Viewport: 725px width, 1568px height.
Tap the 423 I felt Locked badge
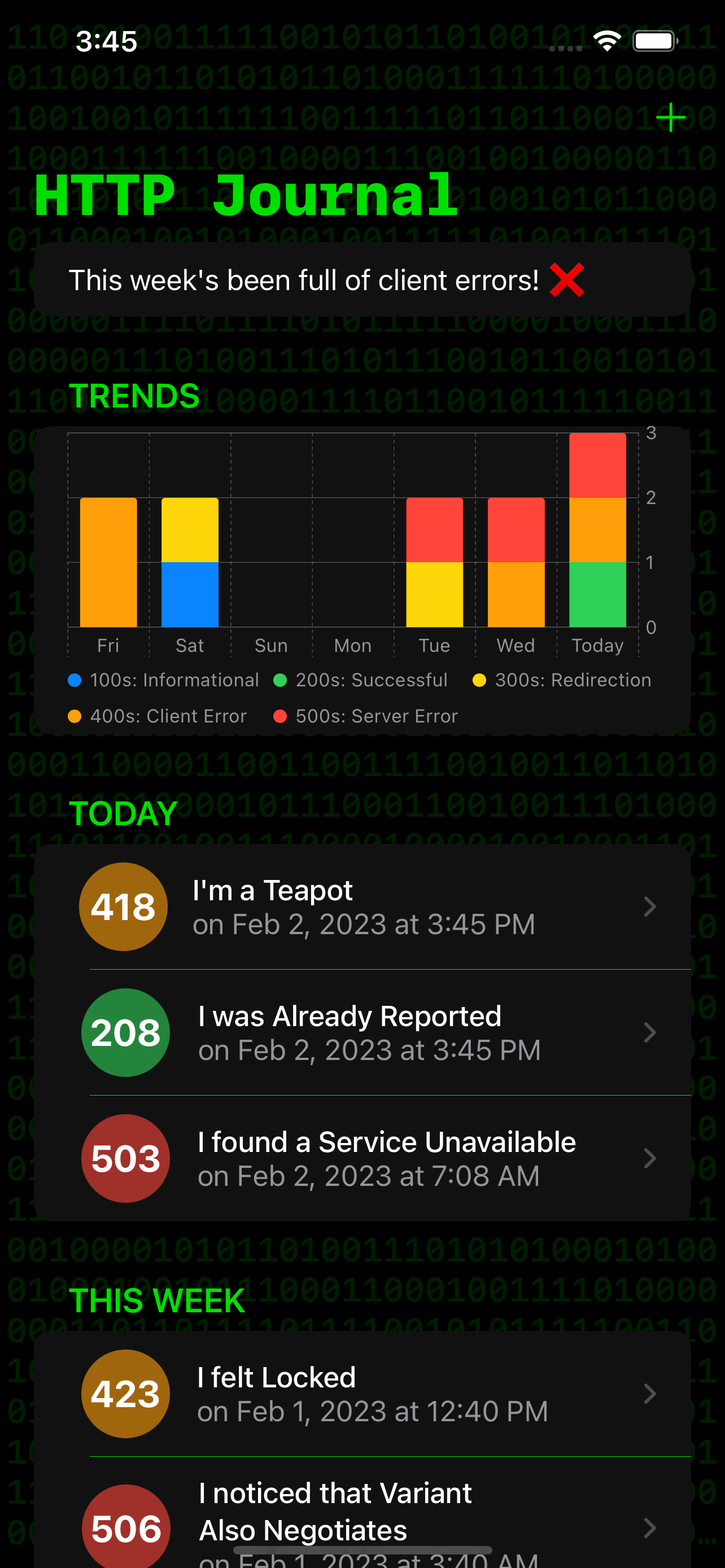point(125,1394)
